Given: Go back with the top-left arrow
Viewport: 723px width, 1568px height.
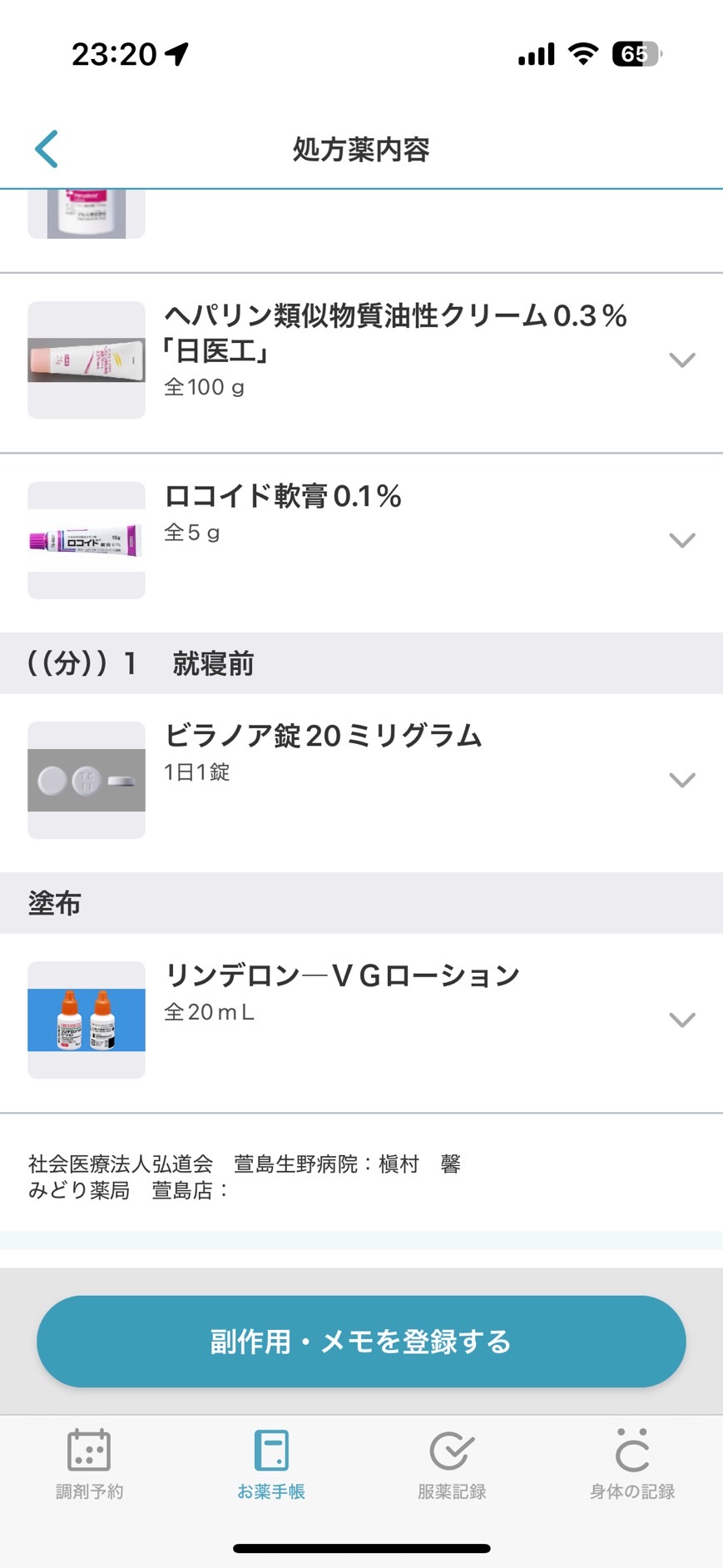Looking at the screenshot, I should [x=47, y=149].
